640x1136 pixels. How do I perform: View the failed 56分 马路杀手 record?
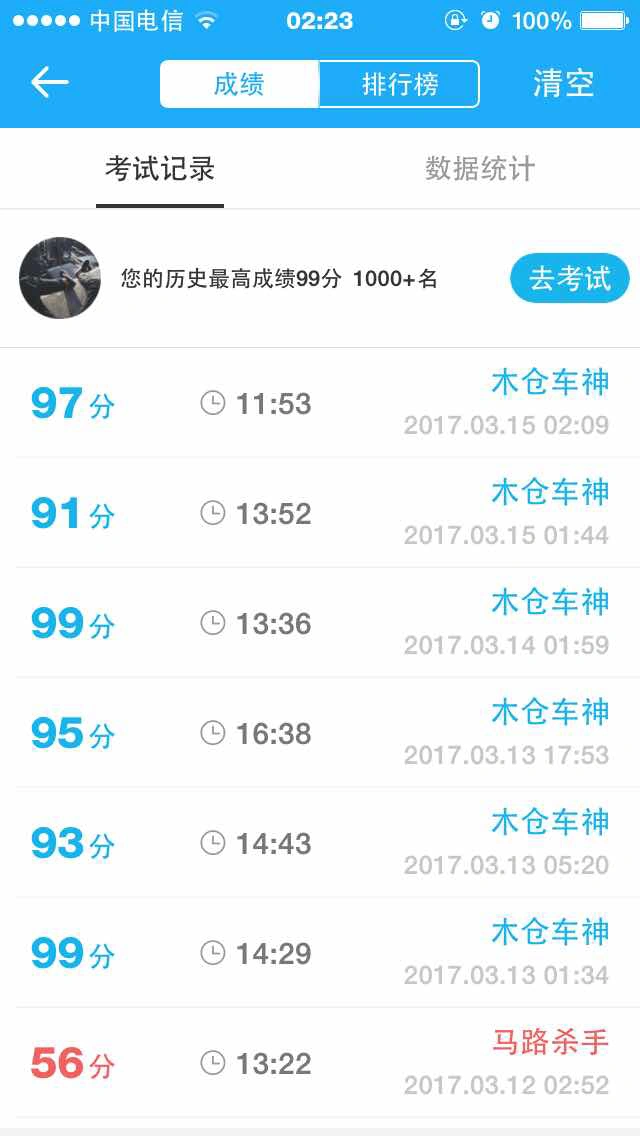coord(320,1064)
